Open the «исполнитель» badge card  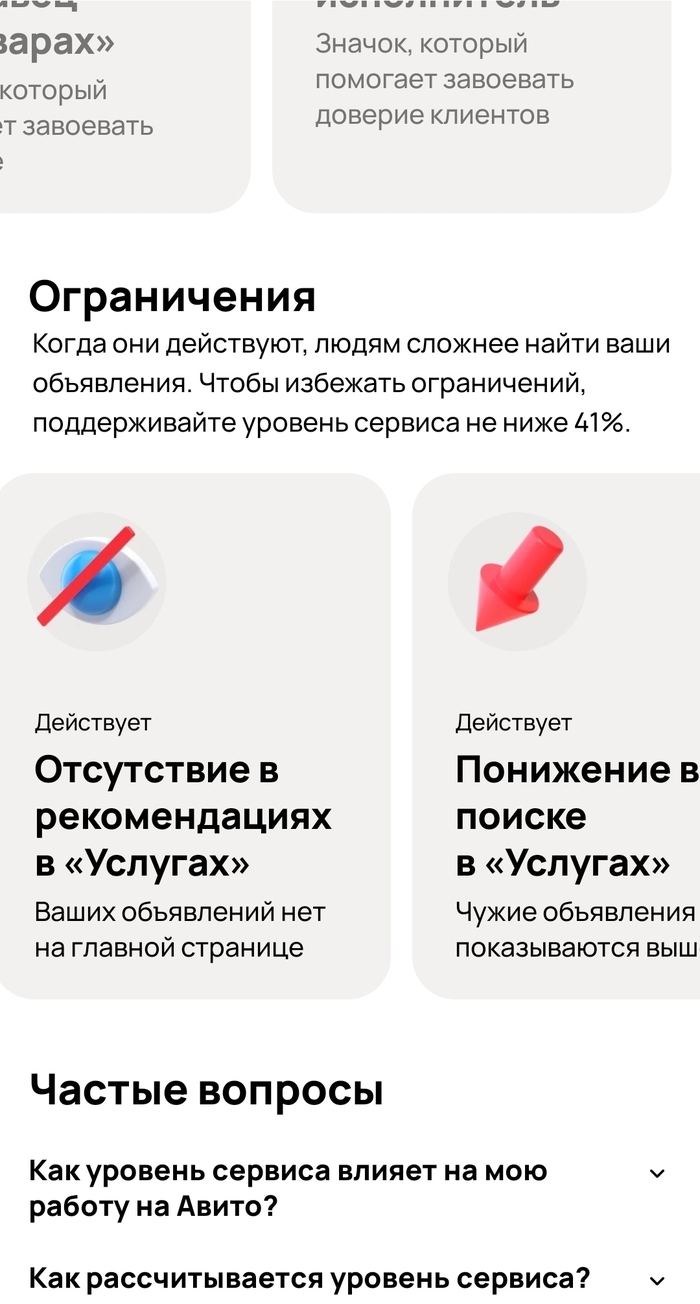click(x=470, y=100)
